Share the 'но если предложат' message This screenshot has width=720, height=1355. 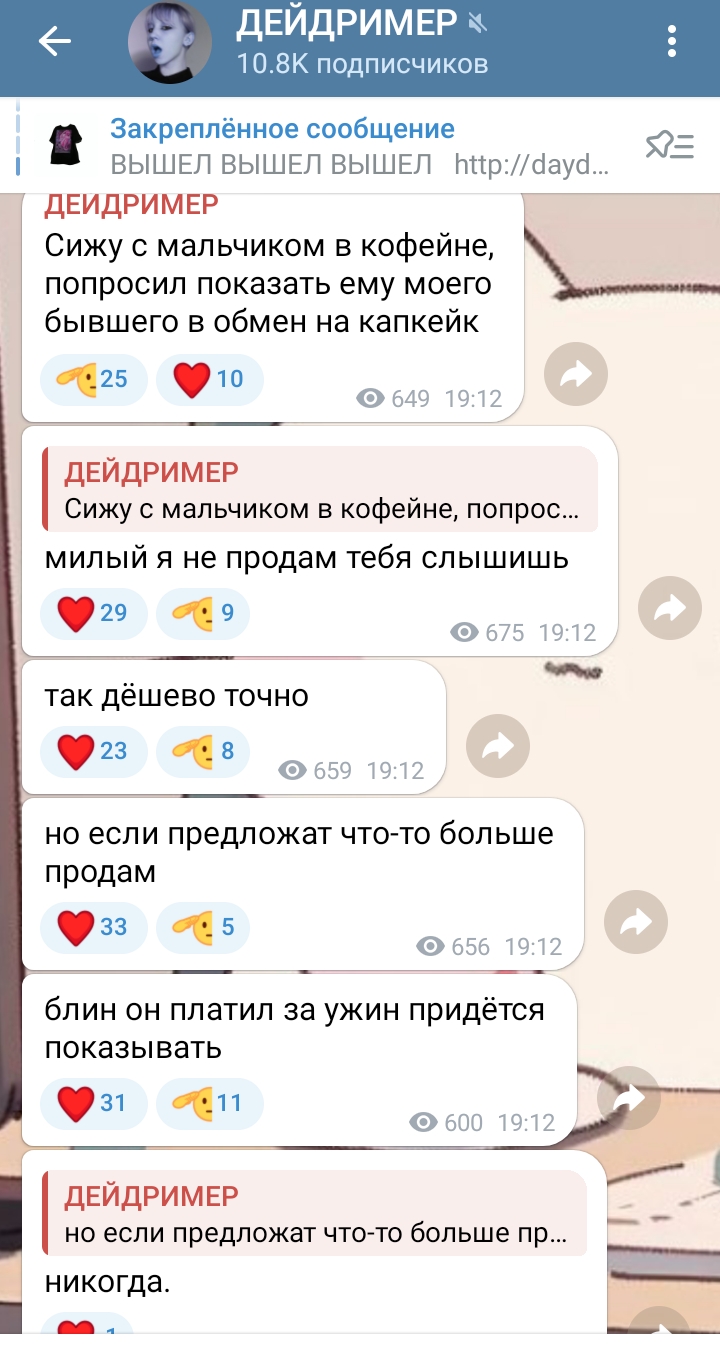pos(636,921)
